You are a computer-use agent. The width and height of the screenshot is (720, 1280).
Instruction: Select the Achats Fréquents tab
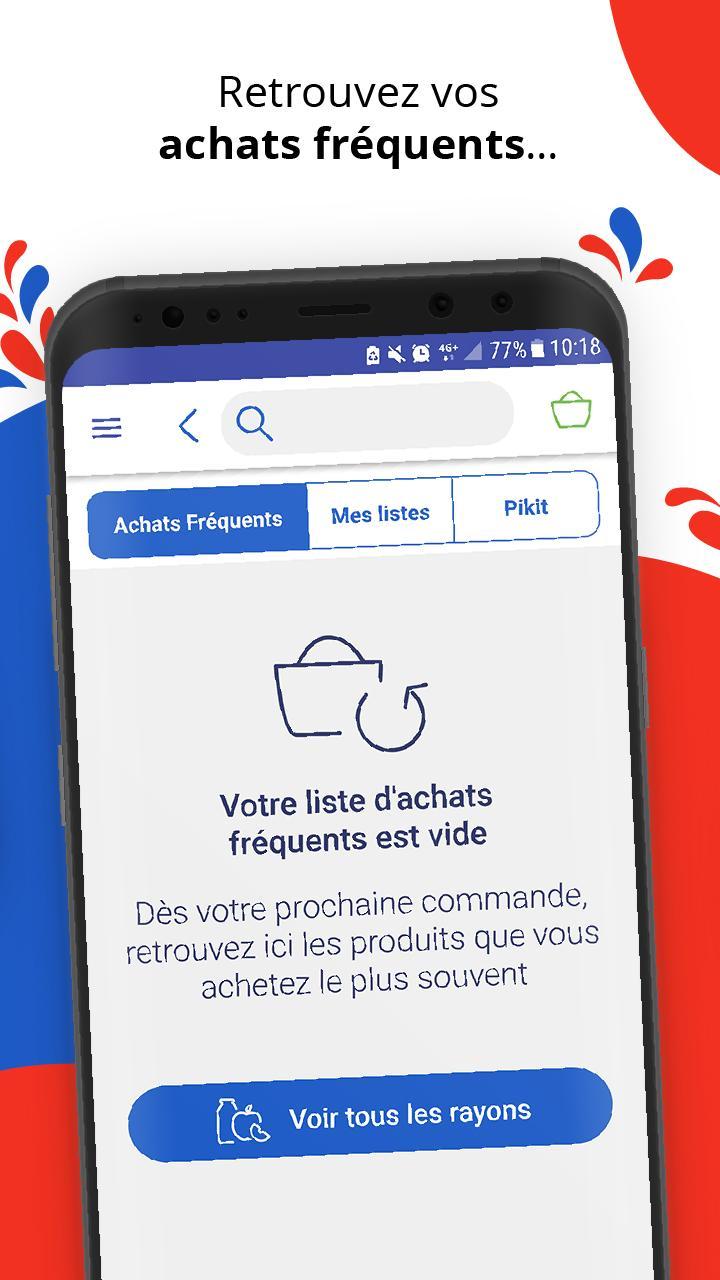(199, 519)
